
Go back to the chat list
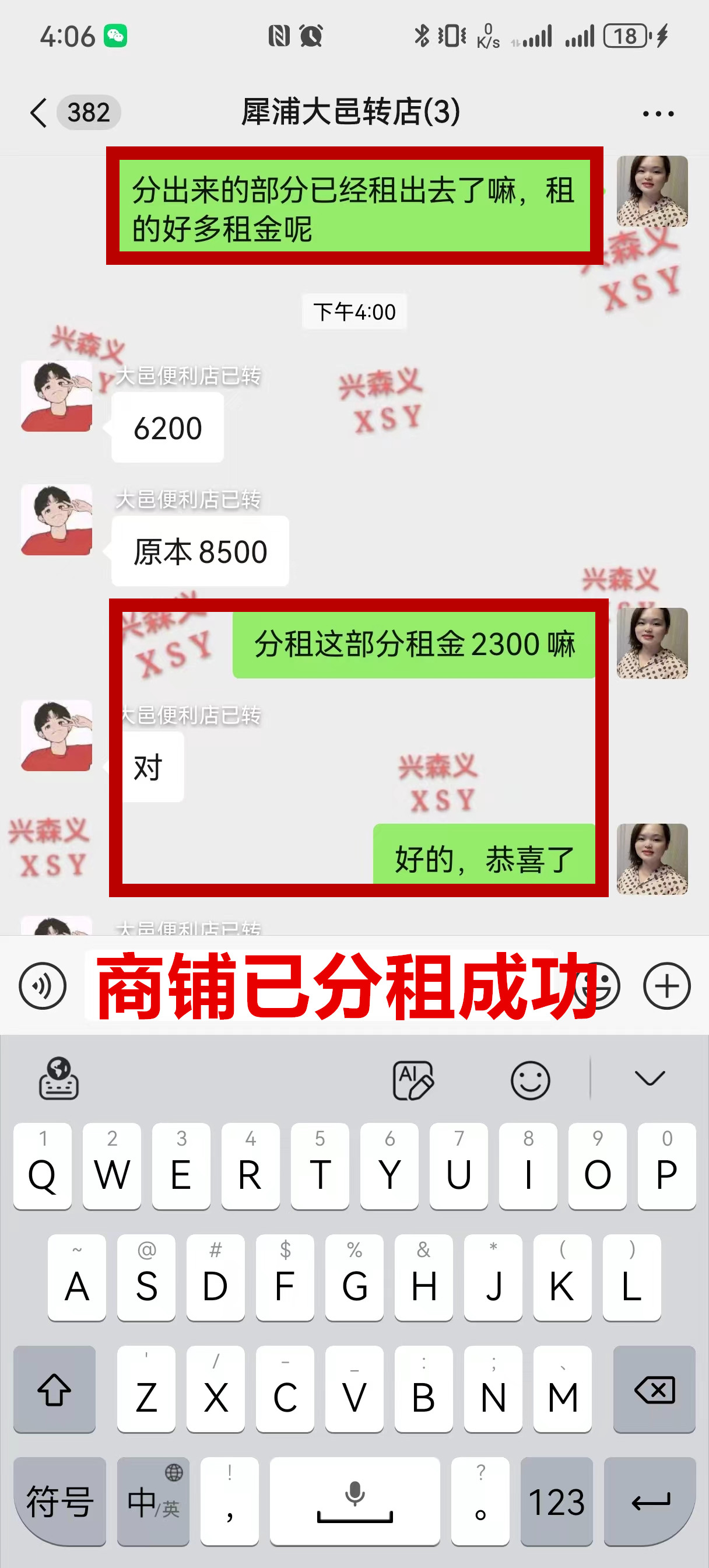38,113
